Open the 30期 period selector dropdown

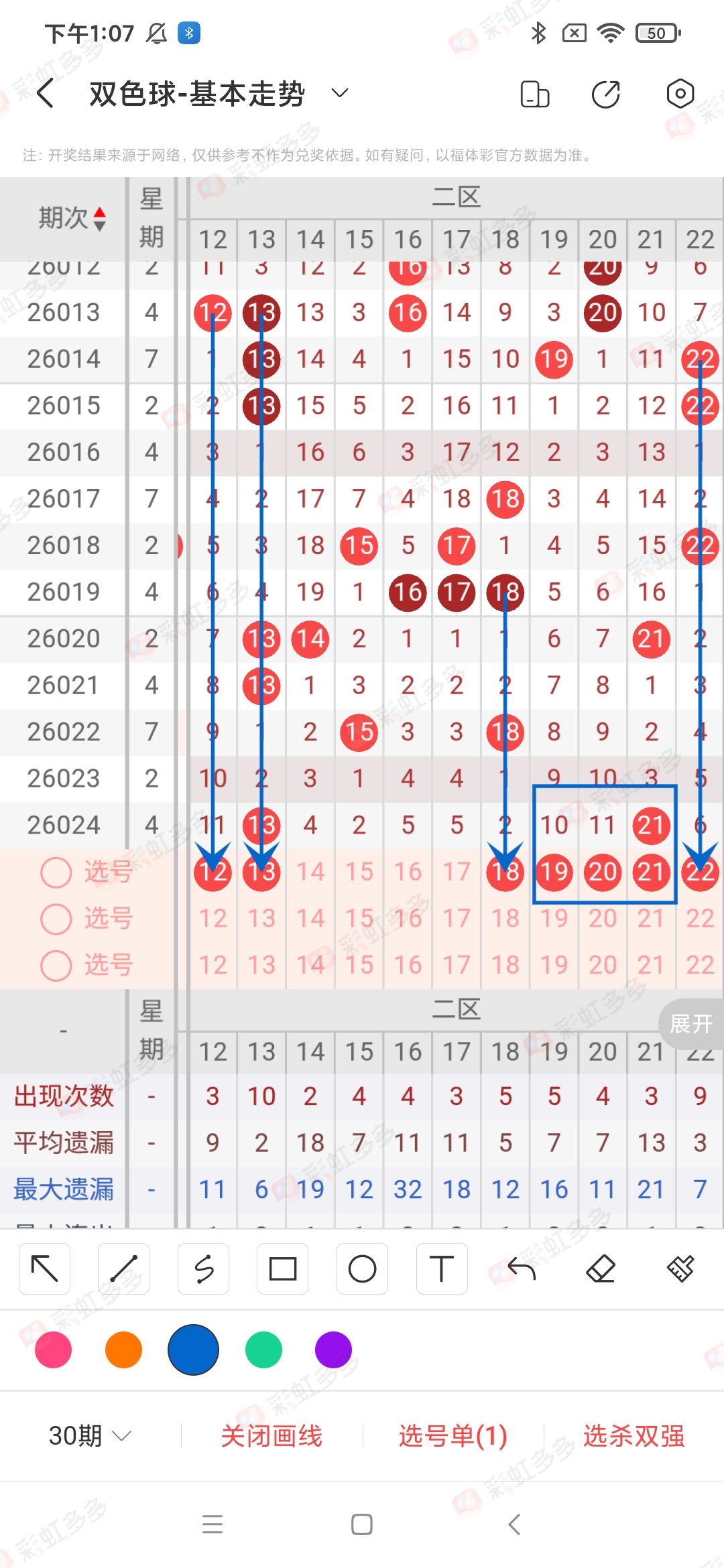(87, 1435)
